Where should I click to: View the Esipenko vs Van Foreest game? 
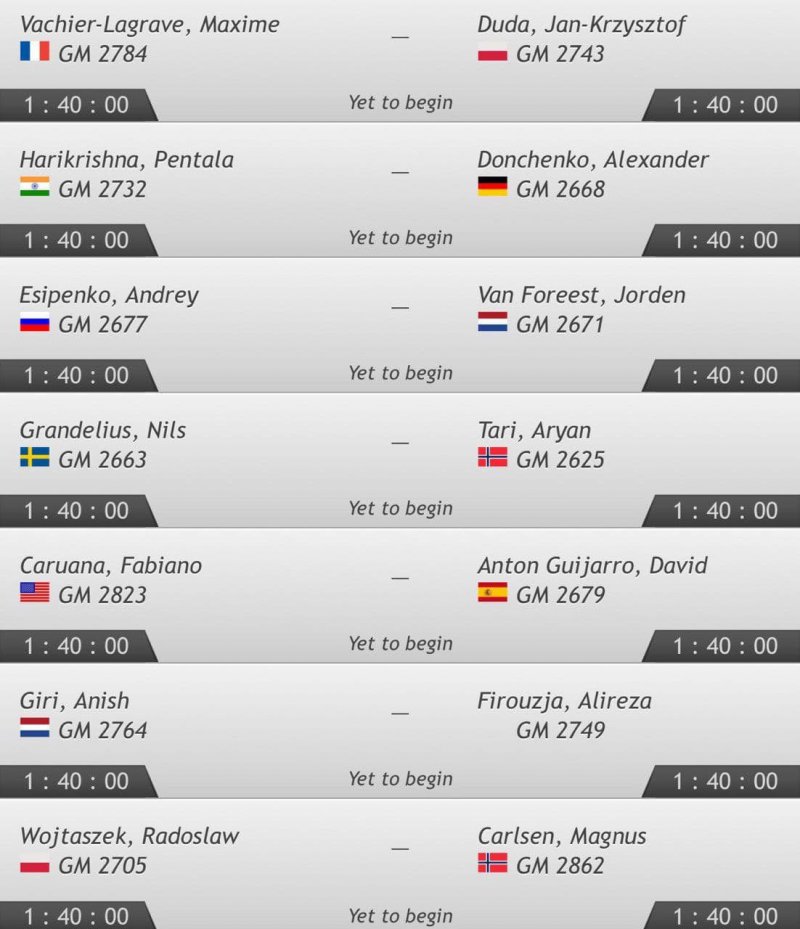point(400,325)
